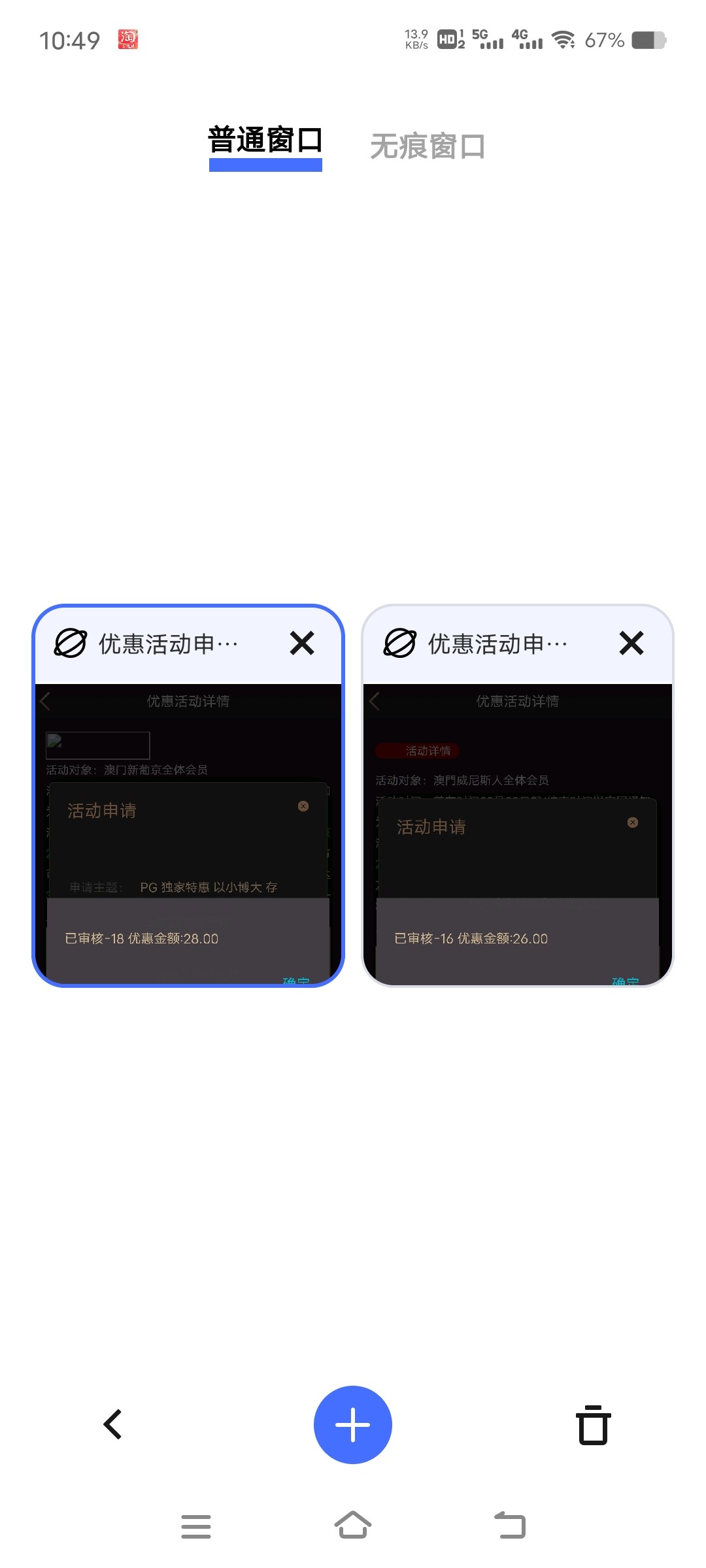
Task: Open system recent apps menu button
Action: [x=196, y=1526]
